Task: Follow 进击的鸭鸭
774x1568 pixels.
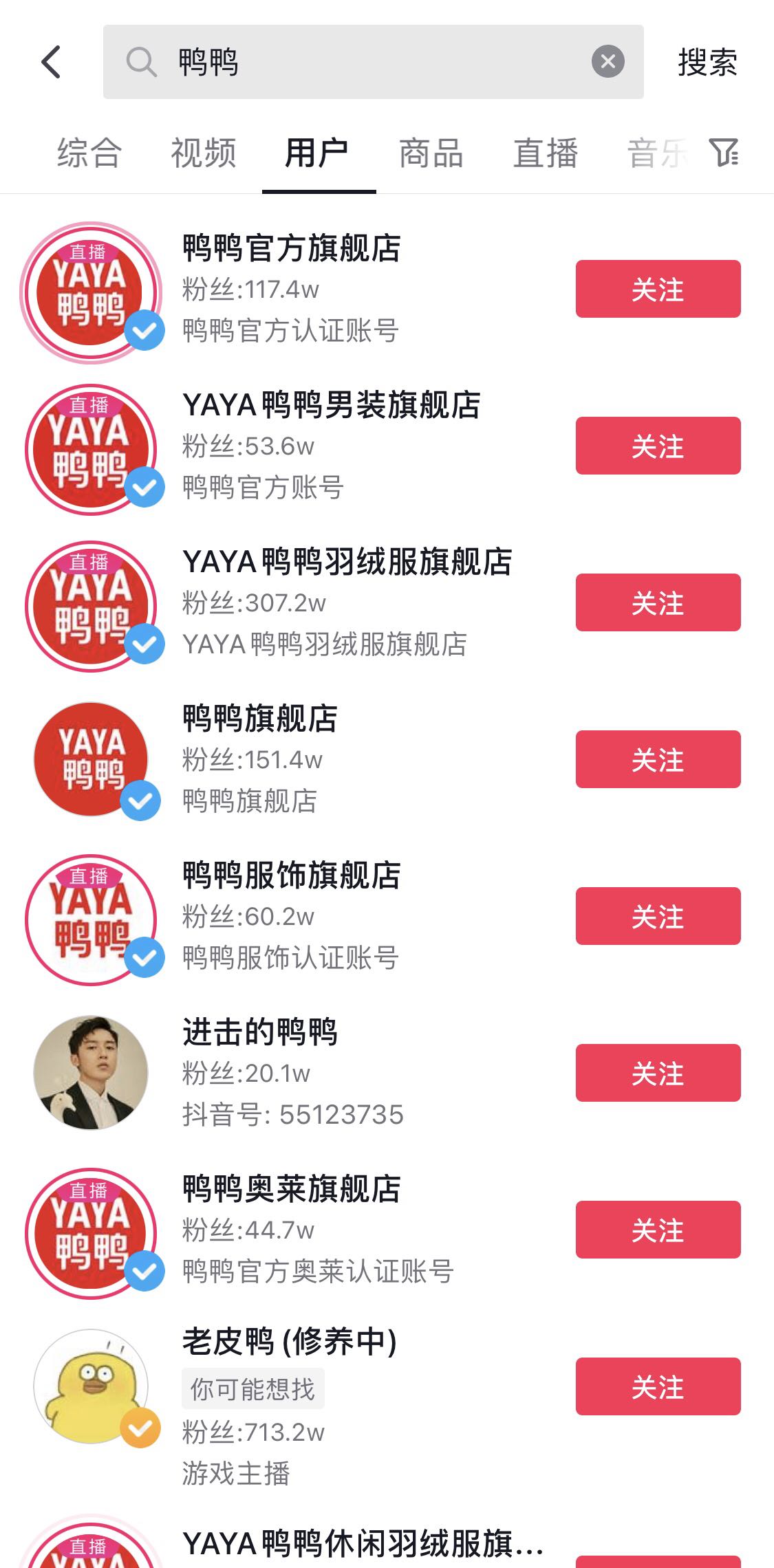Action: pos(658,1073)
